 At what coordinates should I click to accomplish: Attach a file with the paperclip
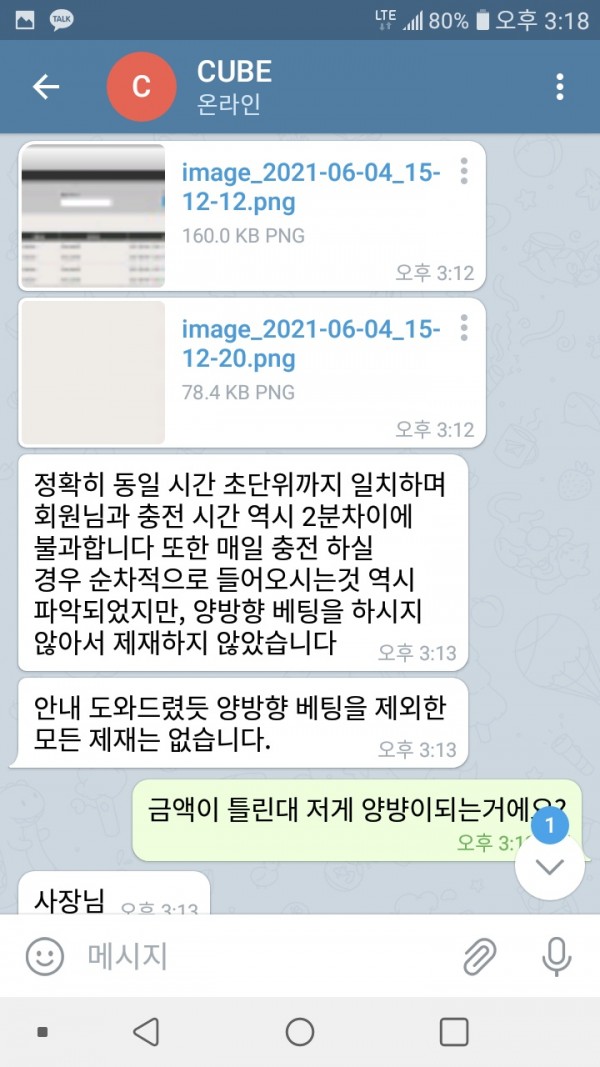[479, 957]
